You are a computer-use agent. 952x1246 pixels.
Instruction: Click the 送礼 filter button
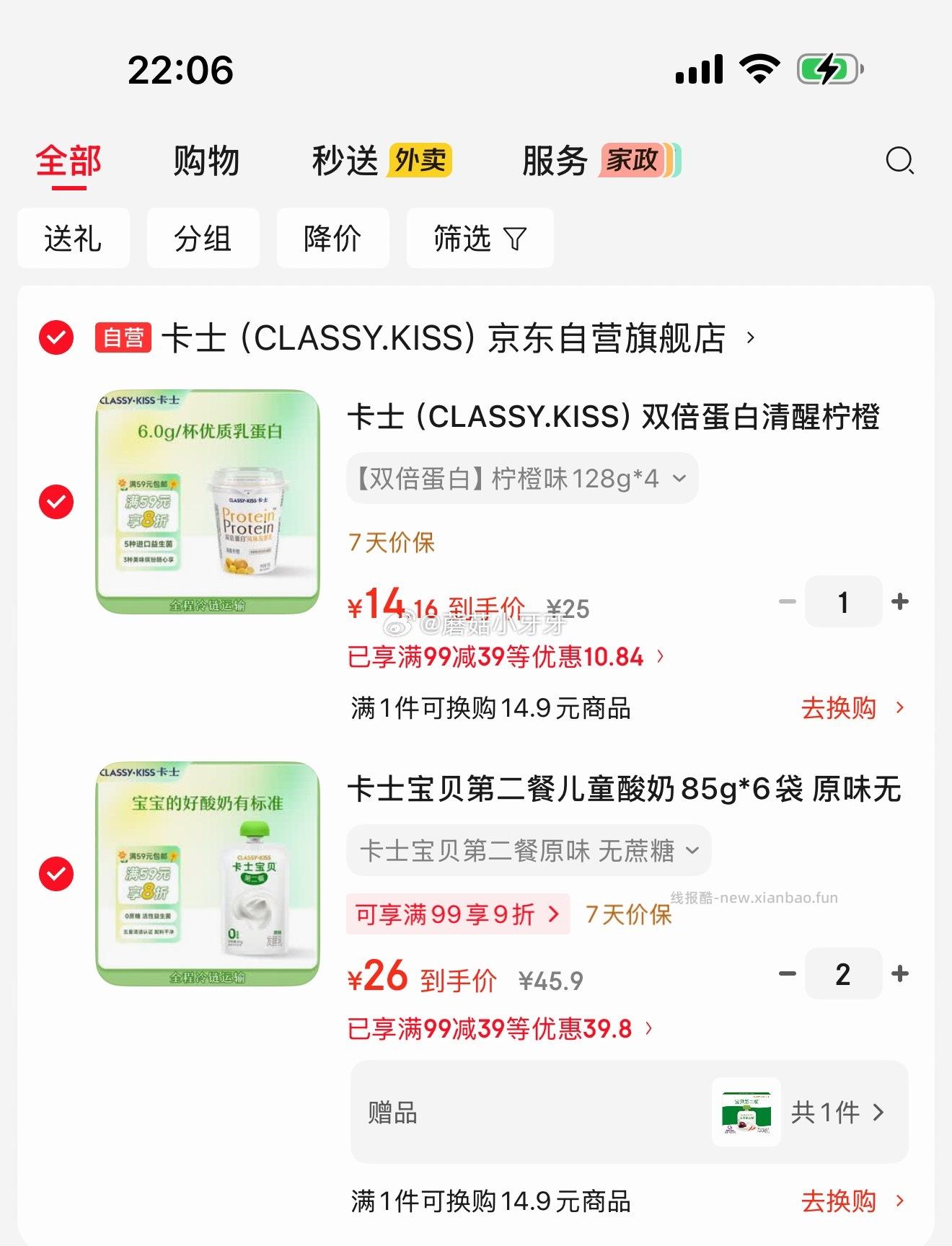click(73, 238)
